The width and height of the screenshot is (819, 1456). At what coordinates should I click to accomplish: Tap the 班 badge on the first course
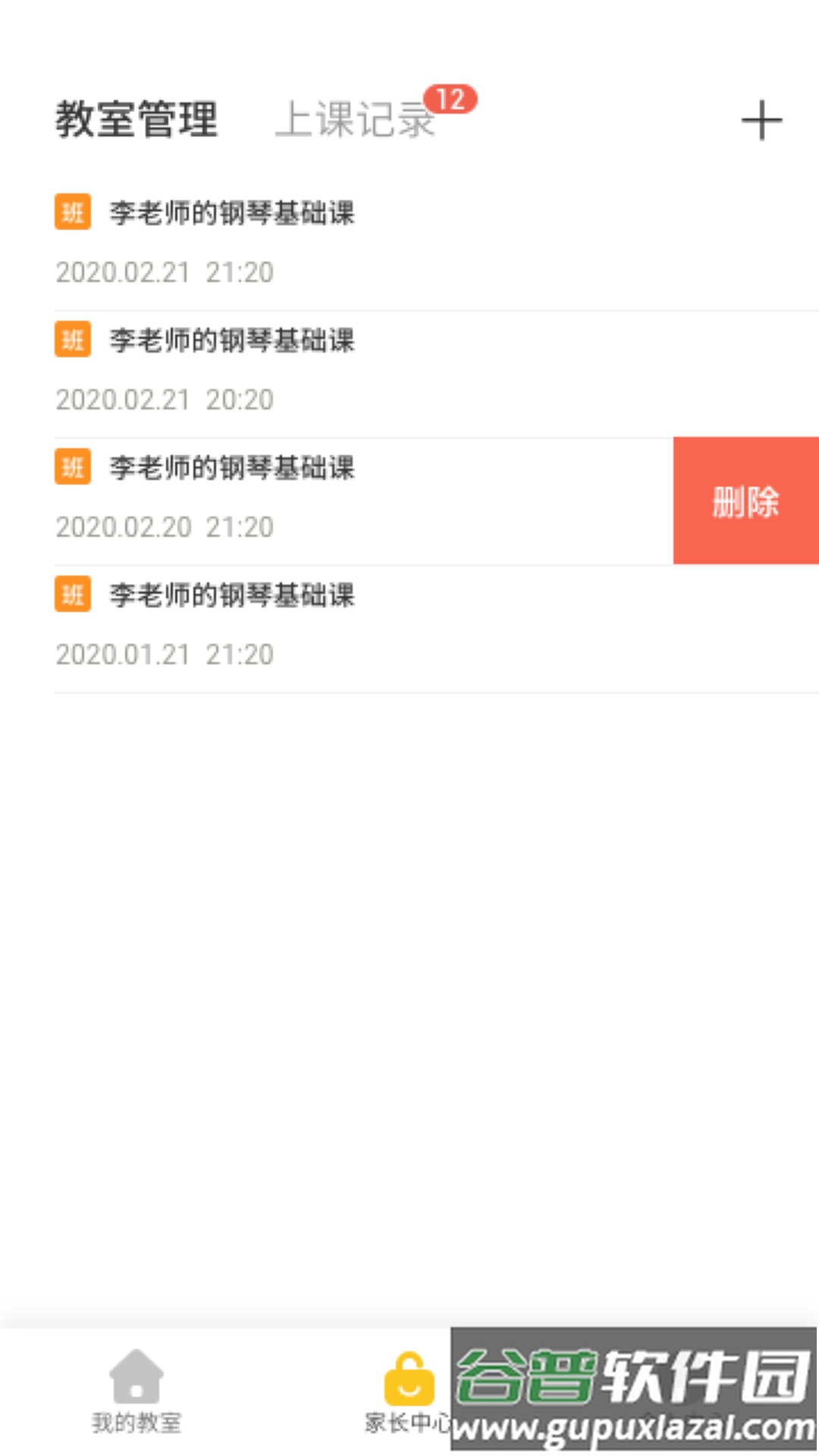(73, 213)
